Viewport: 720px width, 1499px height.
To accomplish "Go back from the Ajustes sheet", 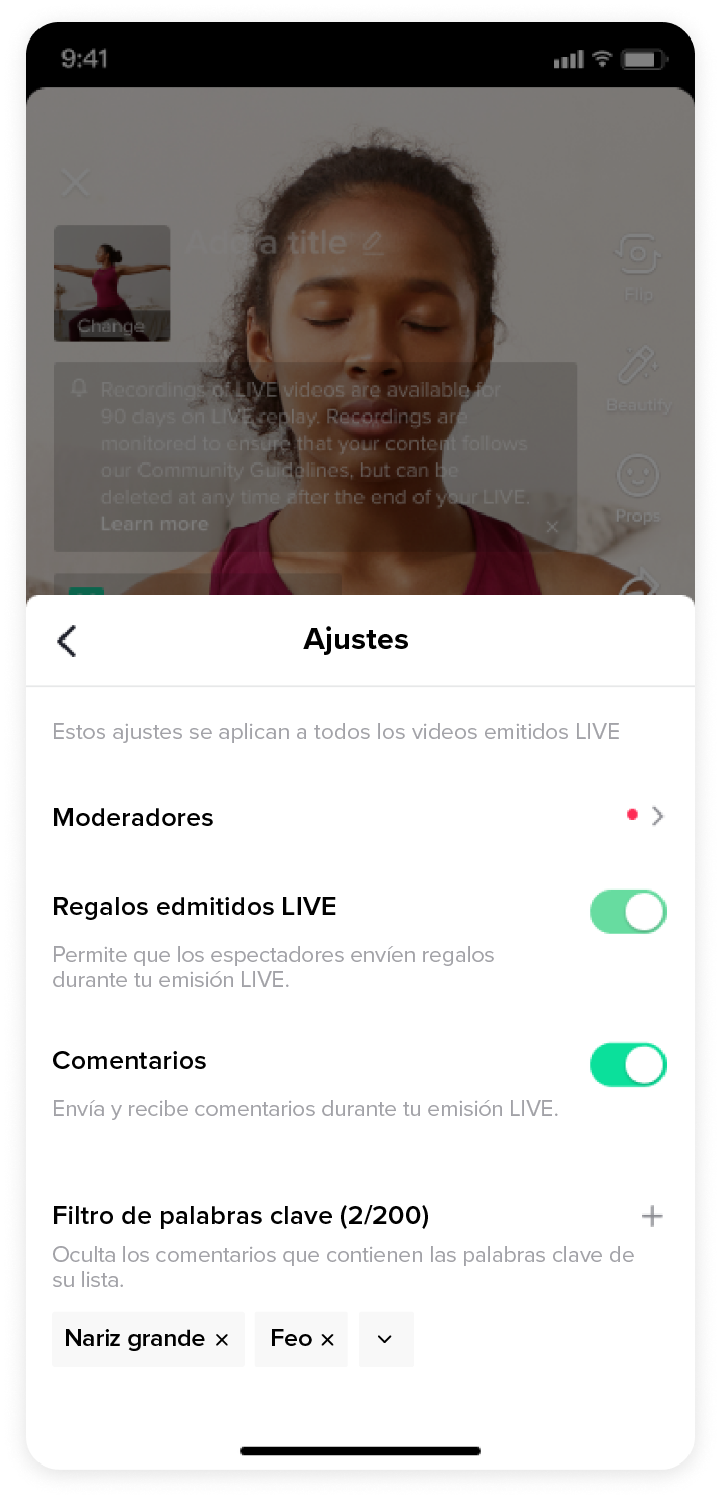I will click(x=67, y=641).
